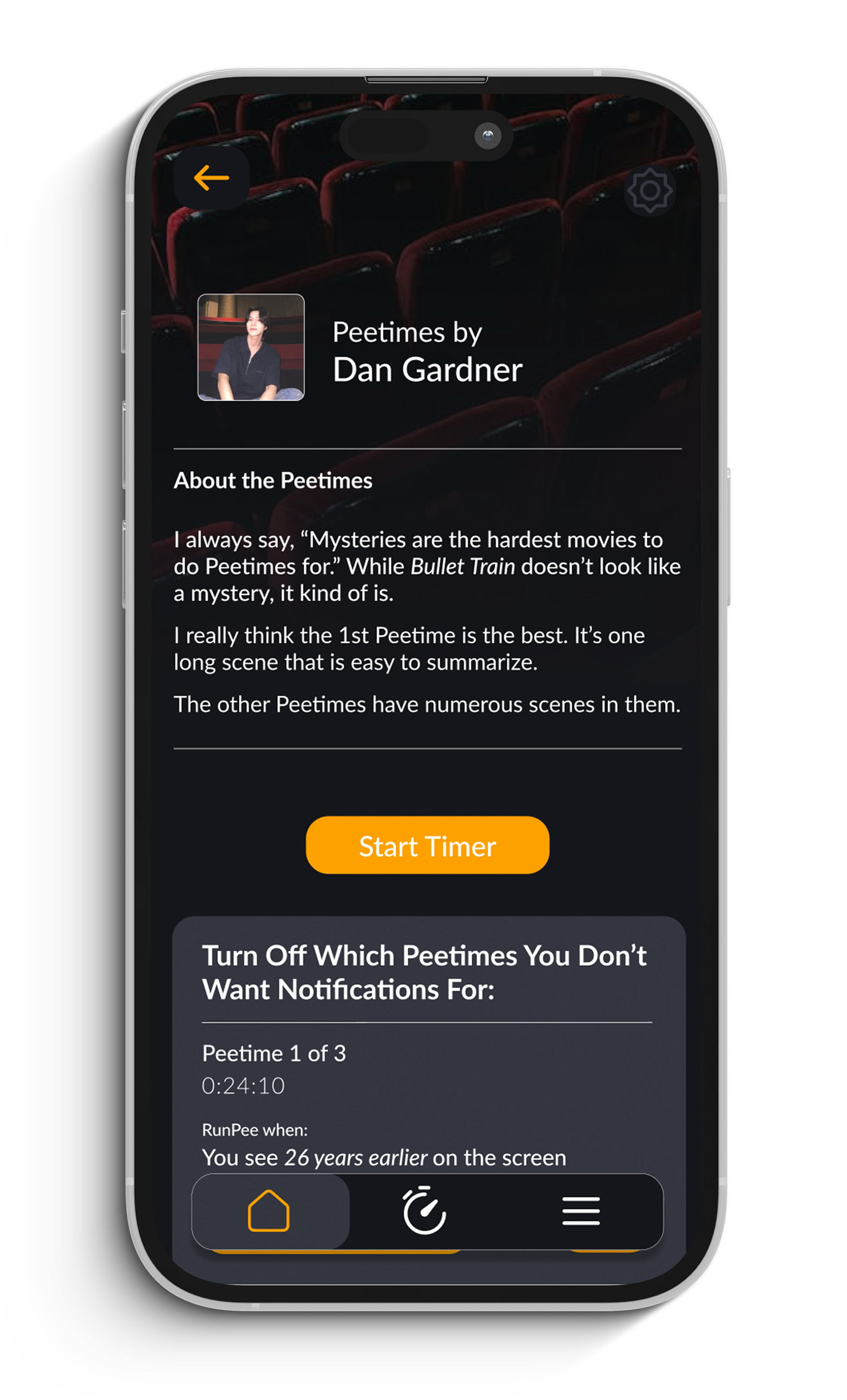Open the timer tab

point(424,1211)
